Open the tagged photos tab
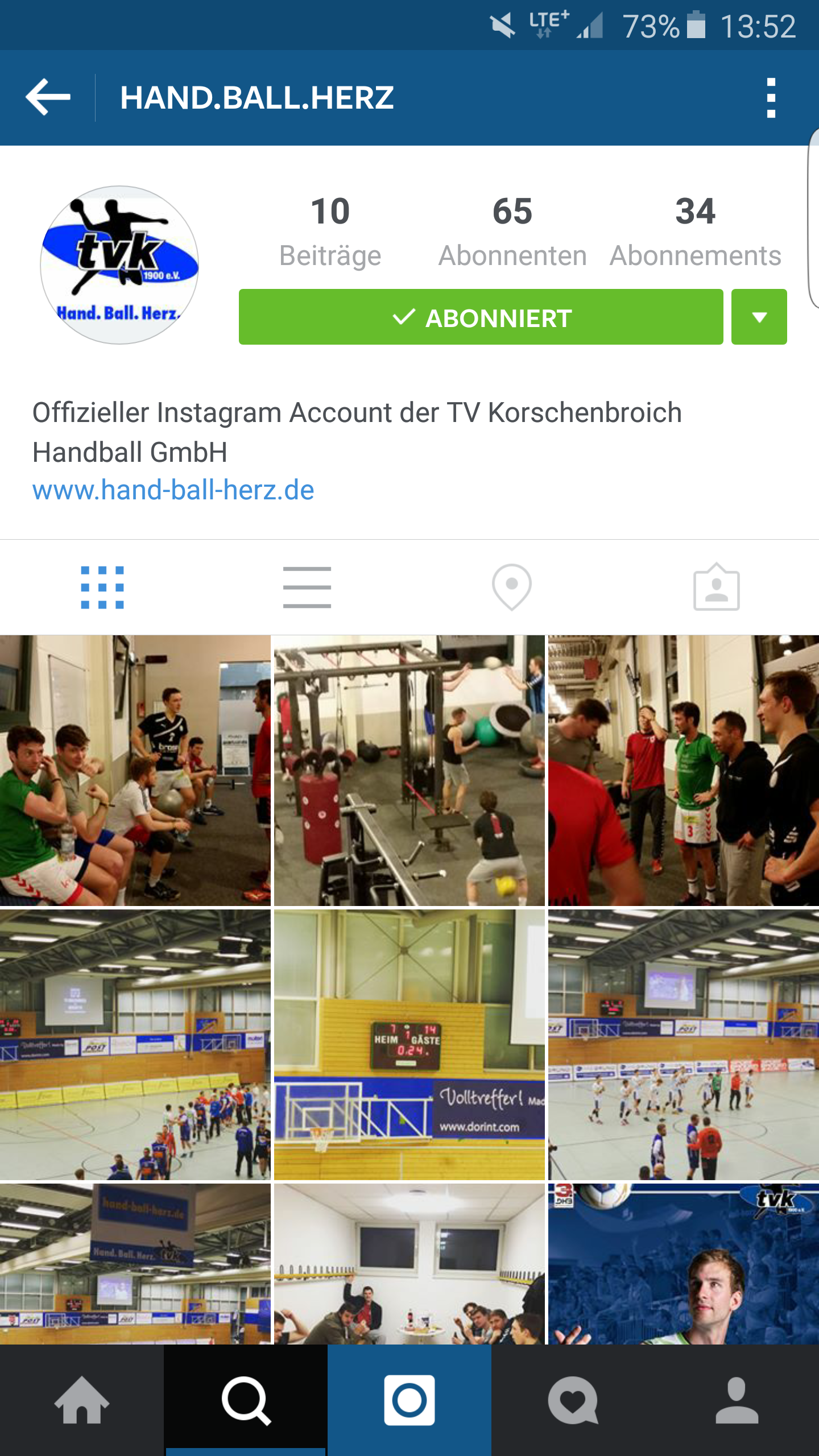 [717, 587]
